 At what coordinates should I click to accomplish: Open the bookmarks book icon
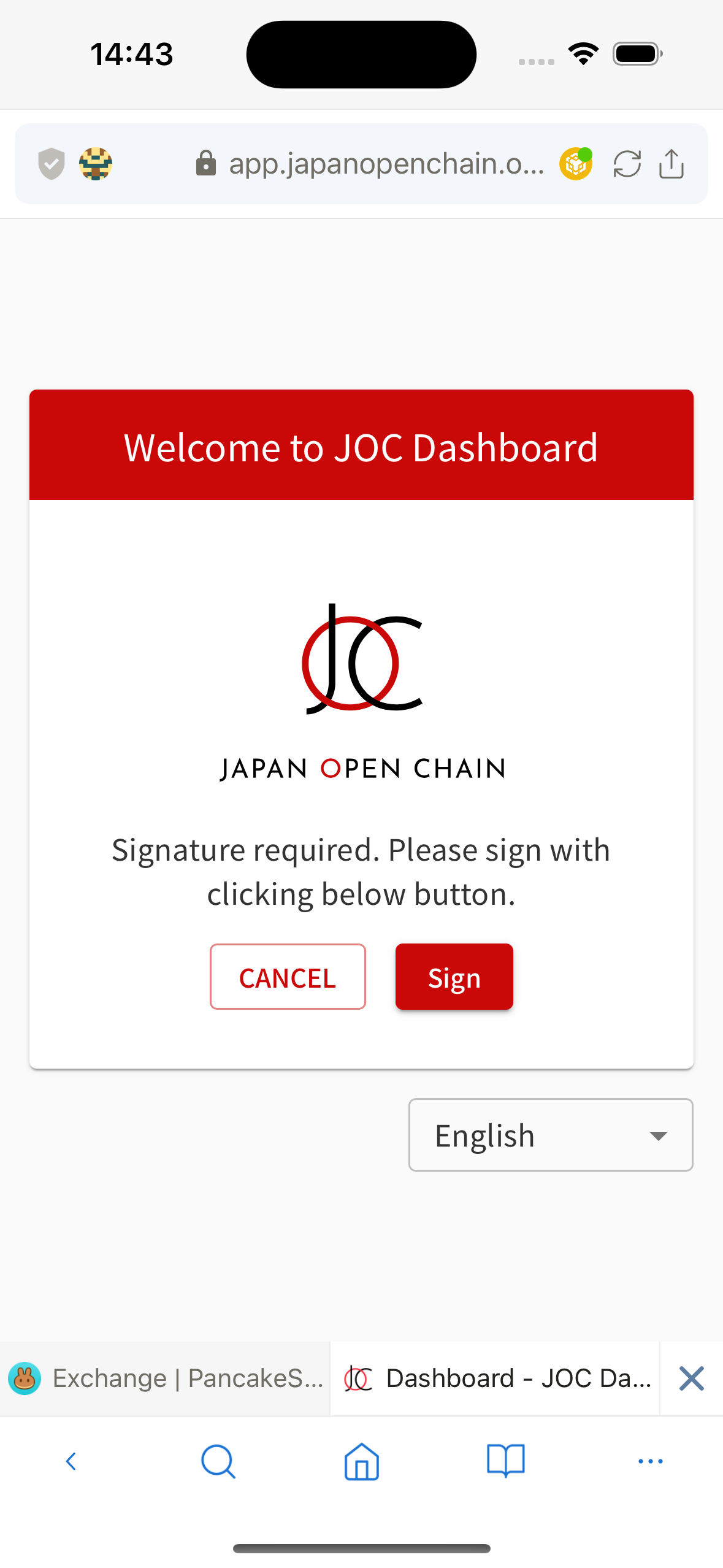click(x=505, y=1461)
